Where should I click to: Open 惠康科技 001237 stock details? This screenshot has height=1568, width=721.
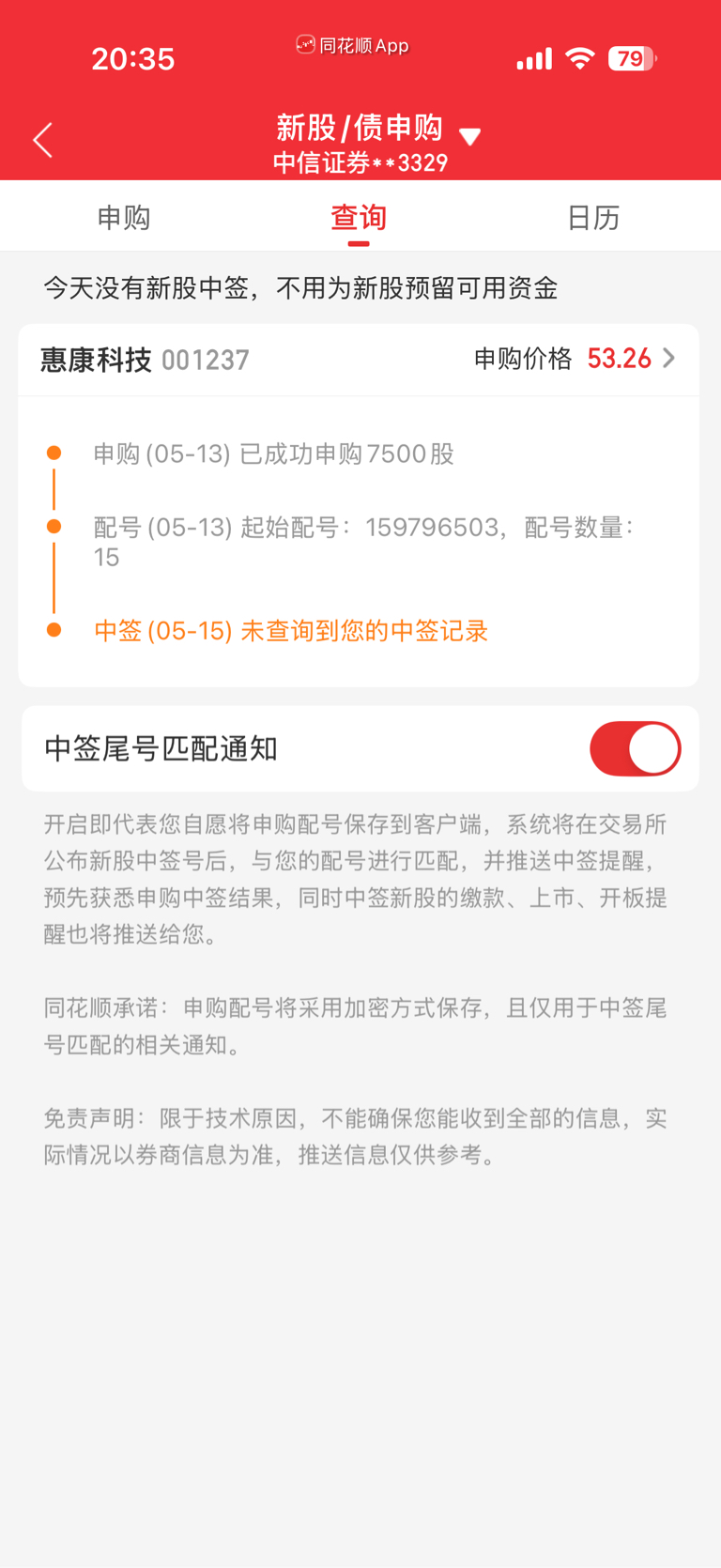click(x=359, y=360)
